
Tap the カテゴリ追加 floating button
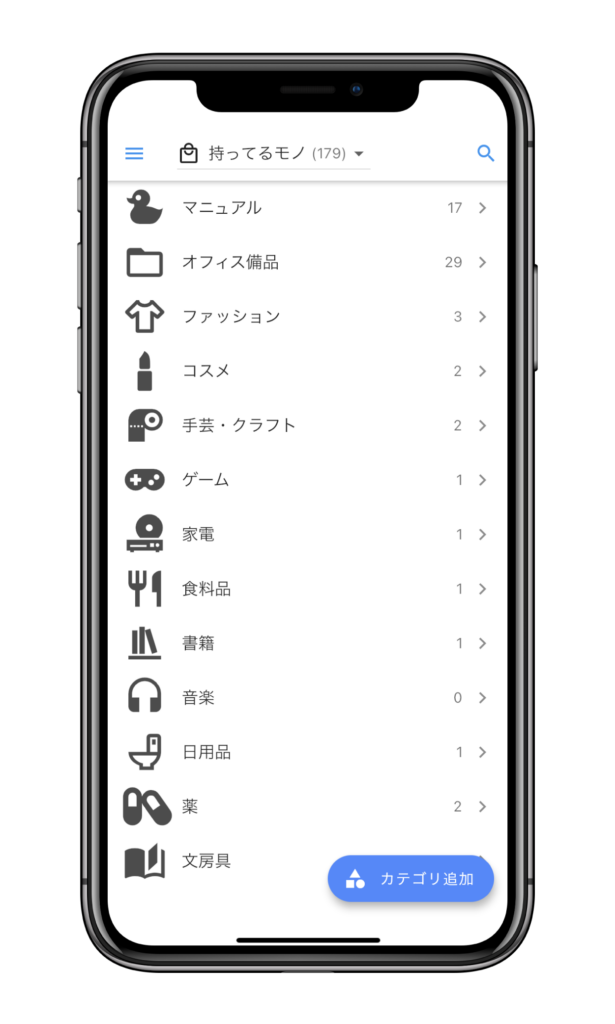click(x=411, y=879)
